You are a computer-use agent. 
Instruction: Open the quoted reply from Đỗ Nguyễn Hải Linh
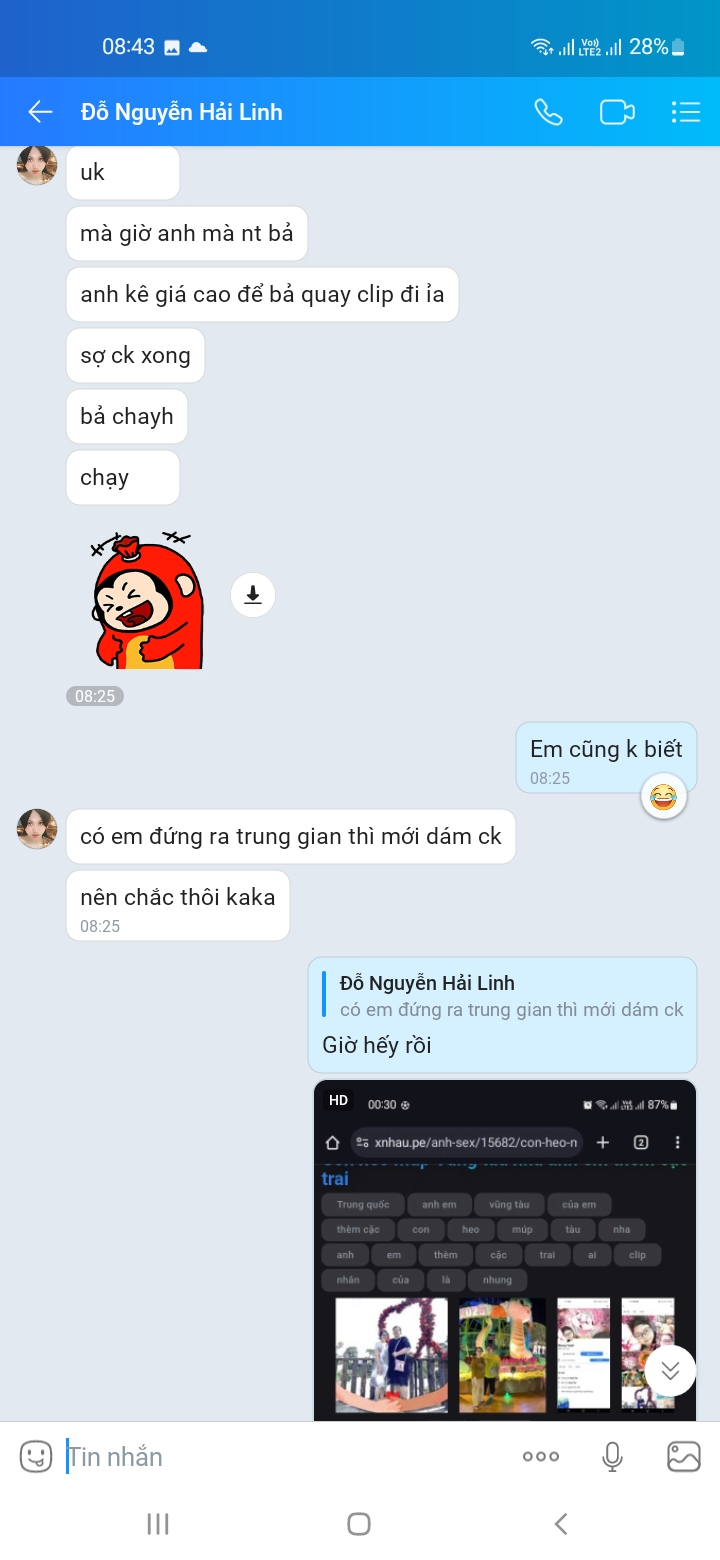510,996
